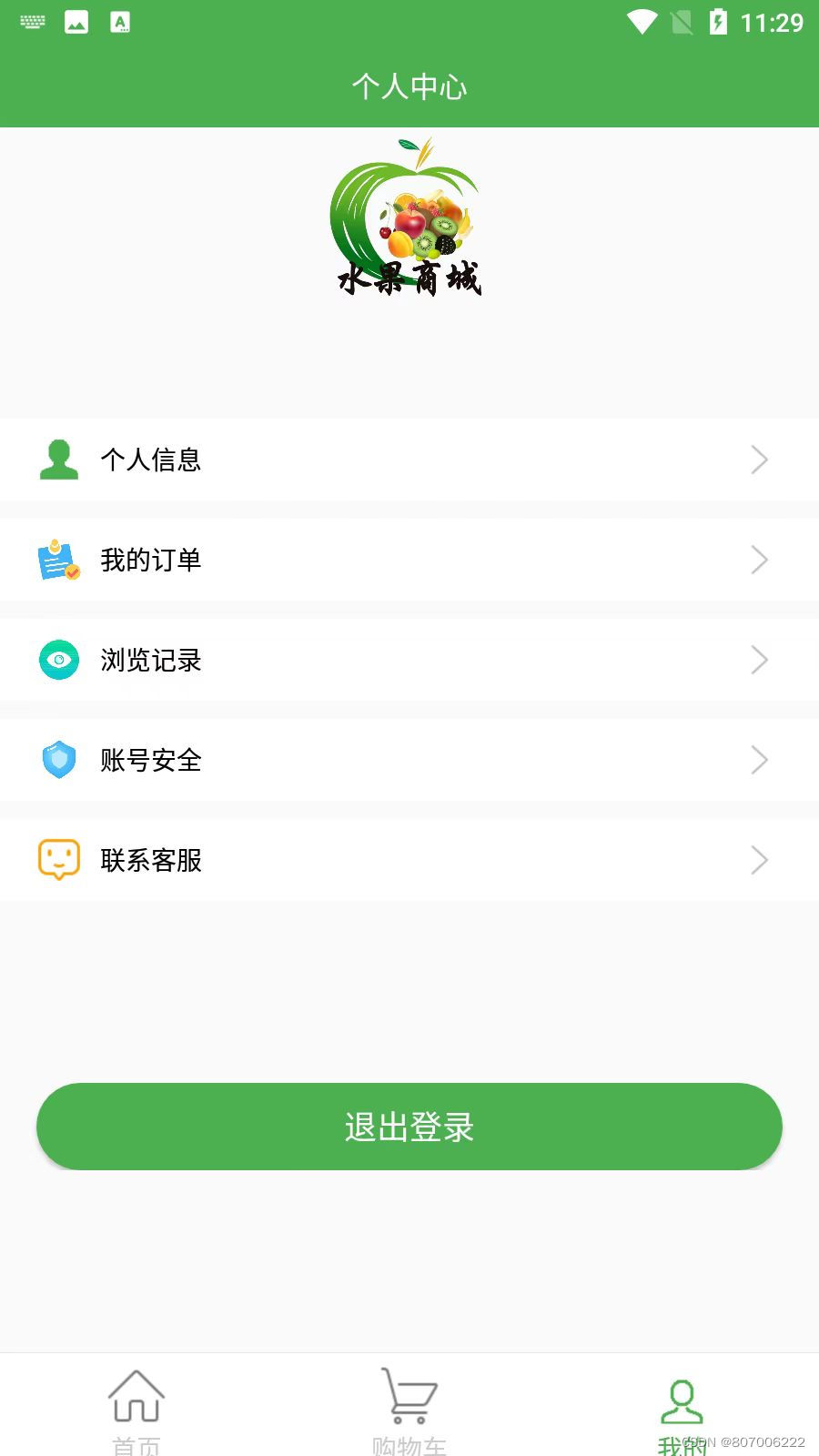Select the shield icon for 账号安全
This screenshot has height=1456, width=819.
(58, 760)
